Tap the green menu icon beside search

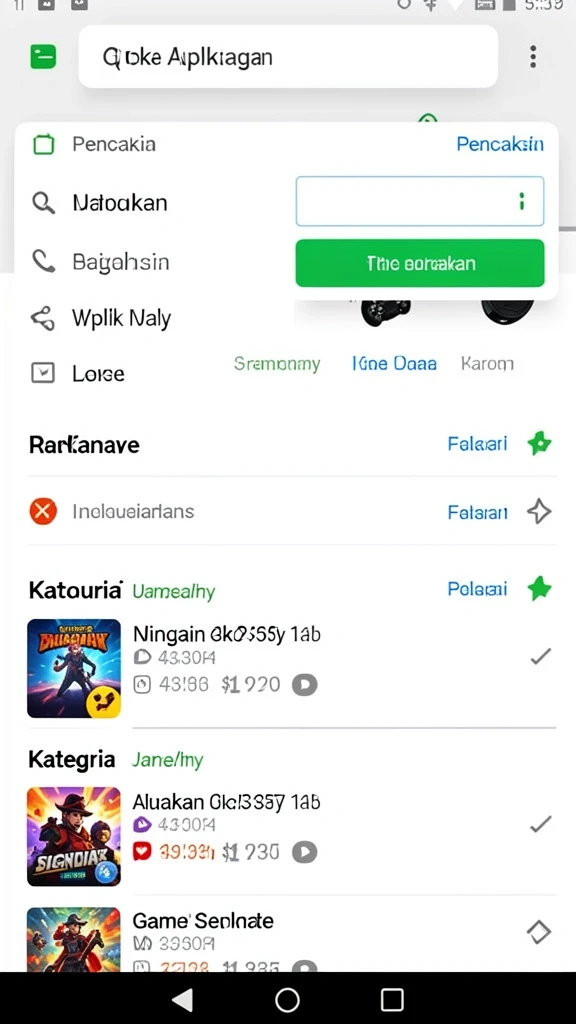click(43, 57)
